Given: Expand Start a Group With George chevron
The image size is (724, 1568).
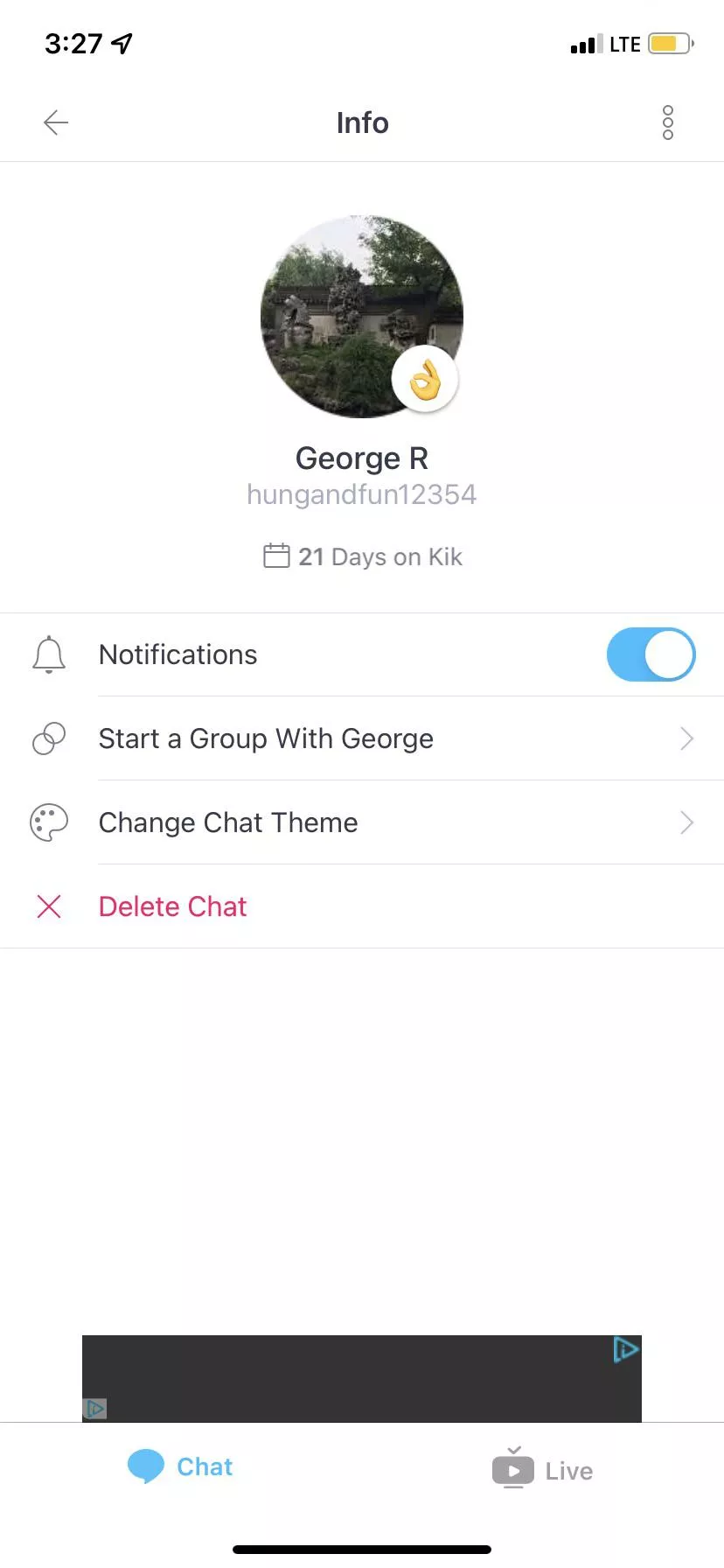Looking at the screenshot, I should [687, 738].
